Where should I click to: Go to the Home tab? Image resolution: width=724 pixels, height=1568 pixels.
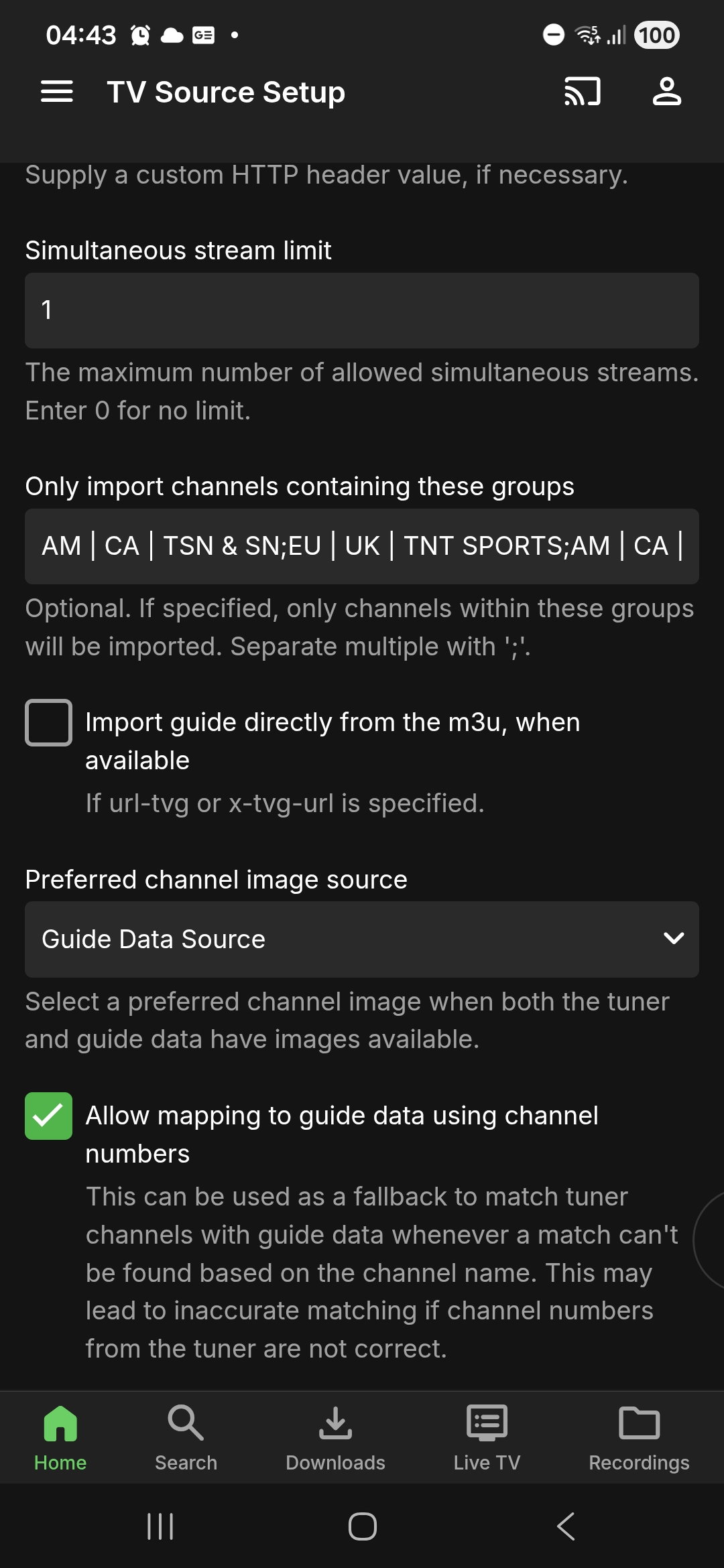(60, 1437)
